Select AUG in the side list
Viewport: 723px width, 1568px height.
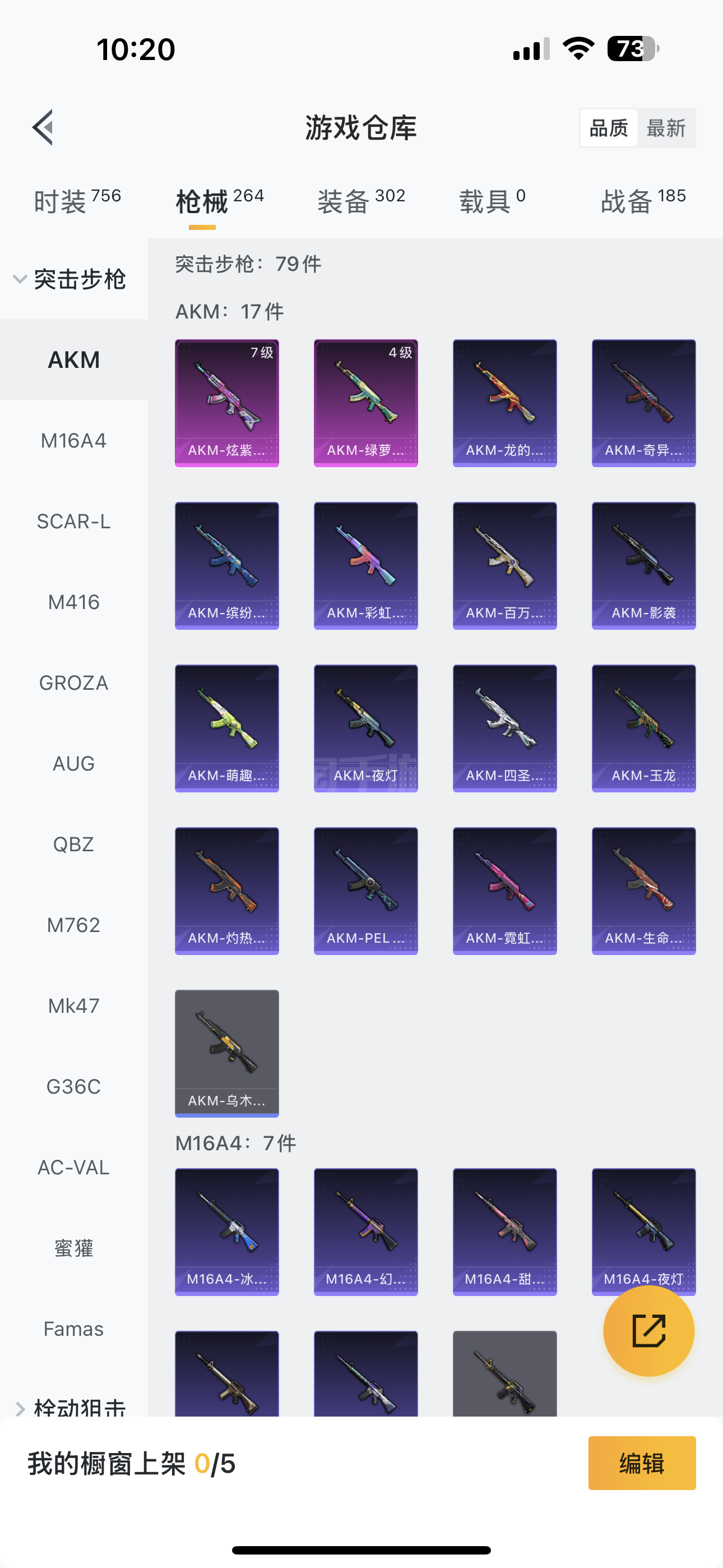73,764
